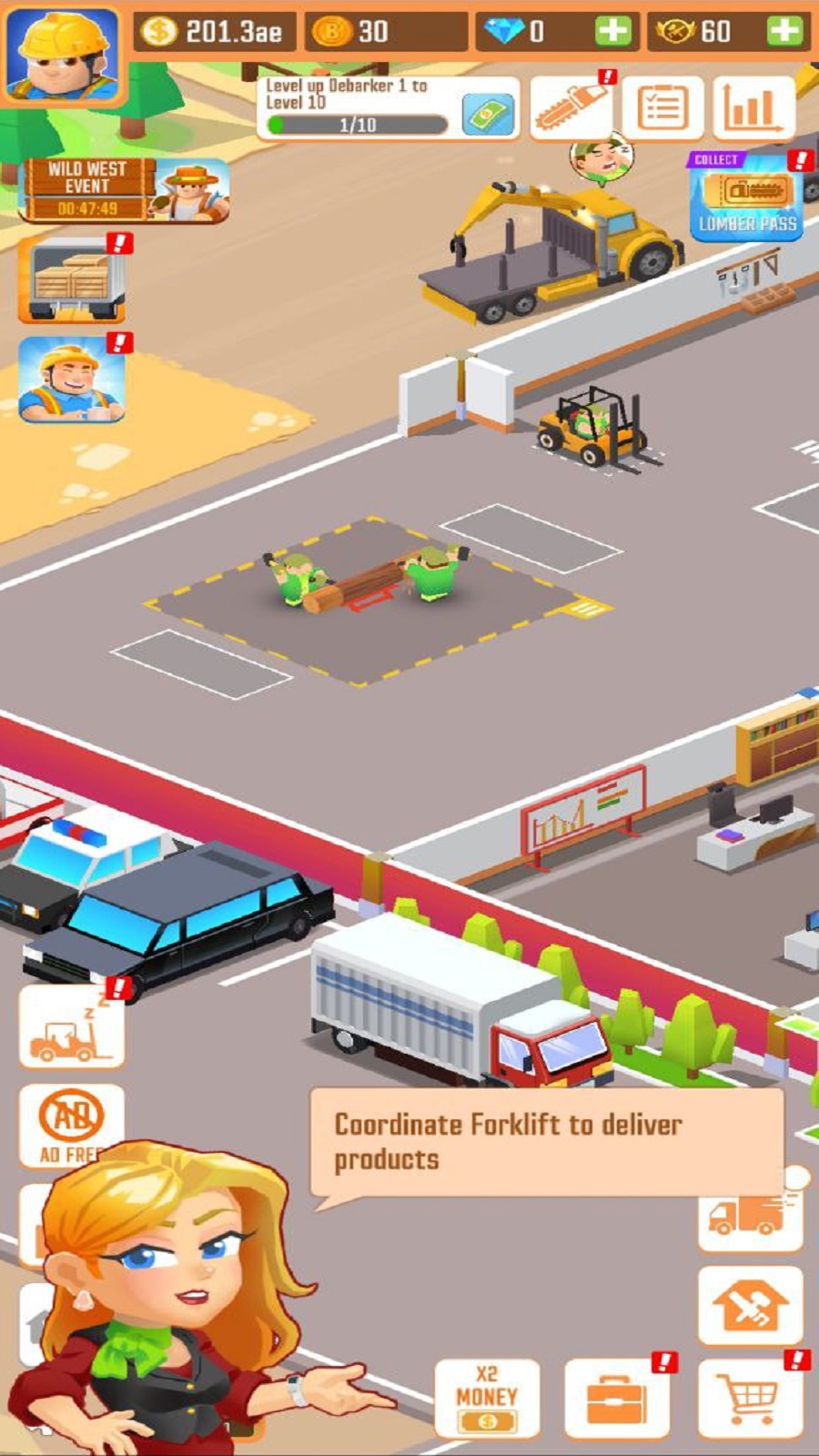Open the shop cart
819x1456 pixels.
tap(750, 1399)
